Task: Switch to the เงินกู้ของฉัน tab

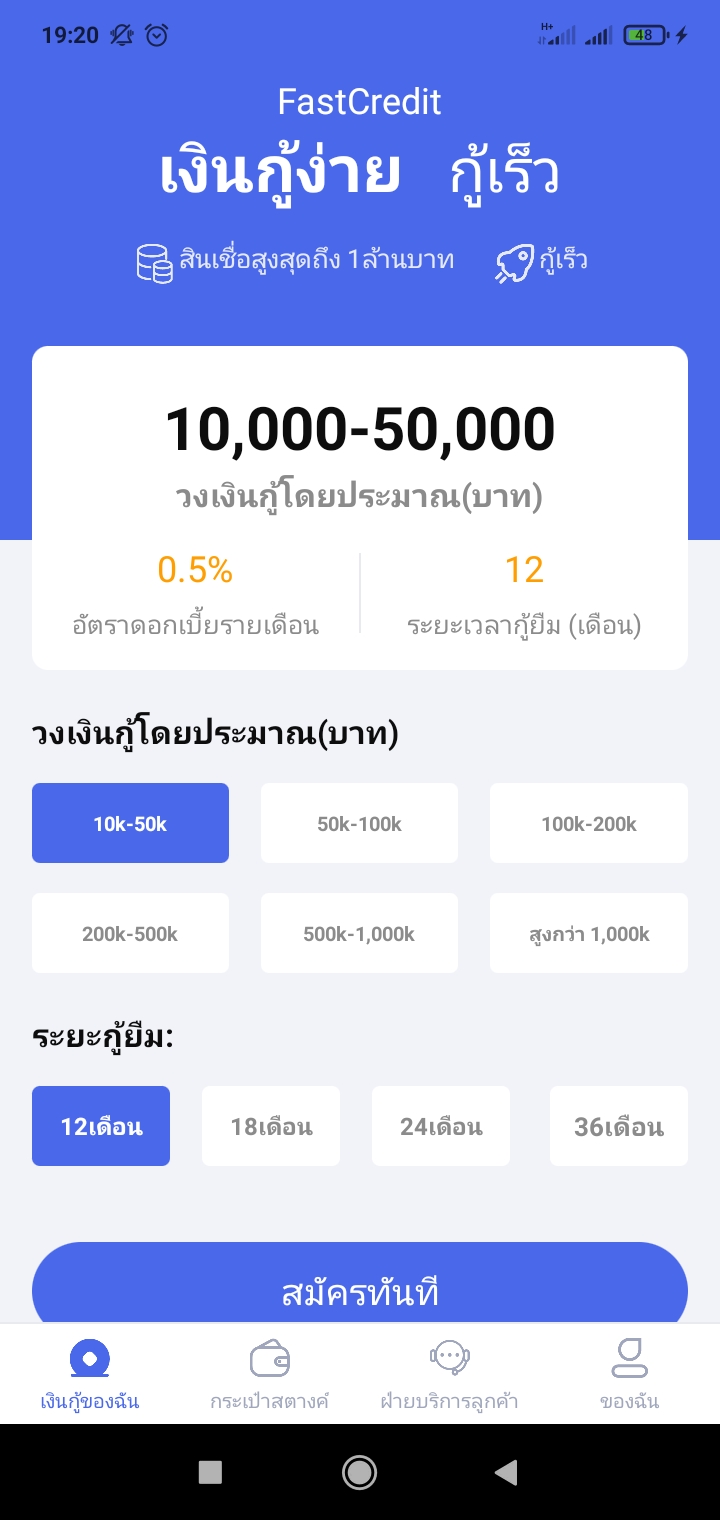Action: point(90,1374)
